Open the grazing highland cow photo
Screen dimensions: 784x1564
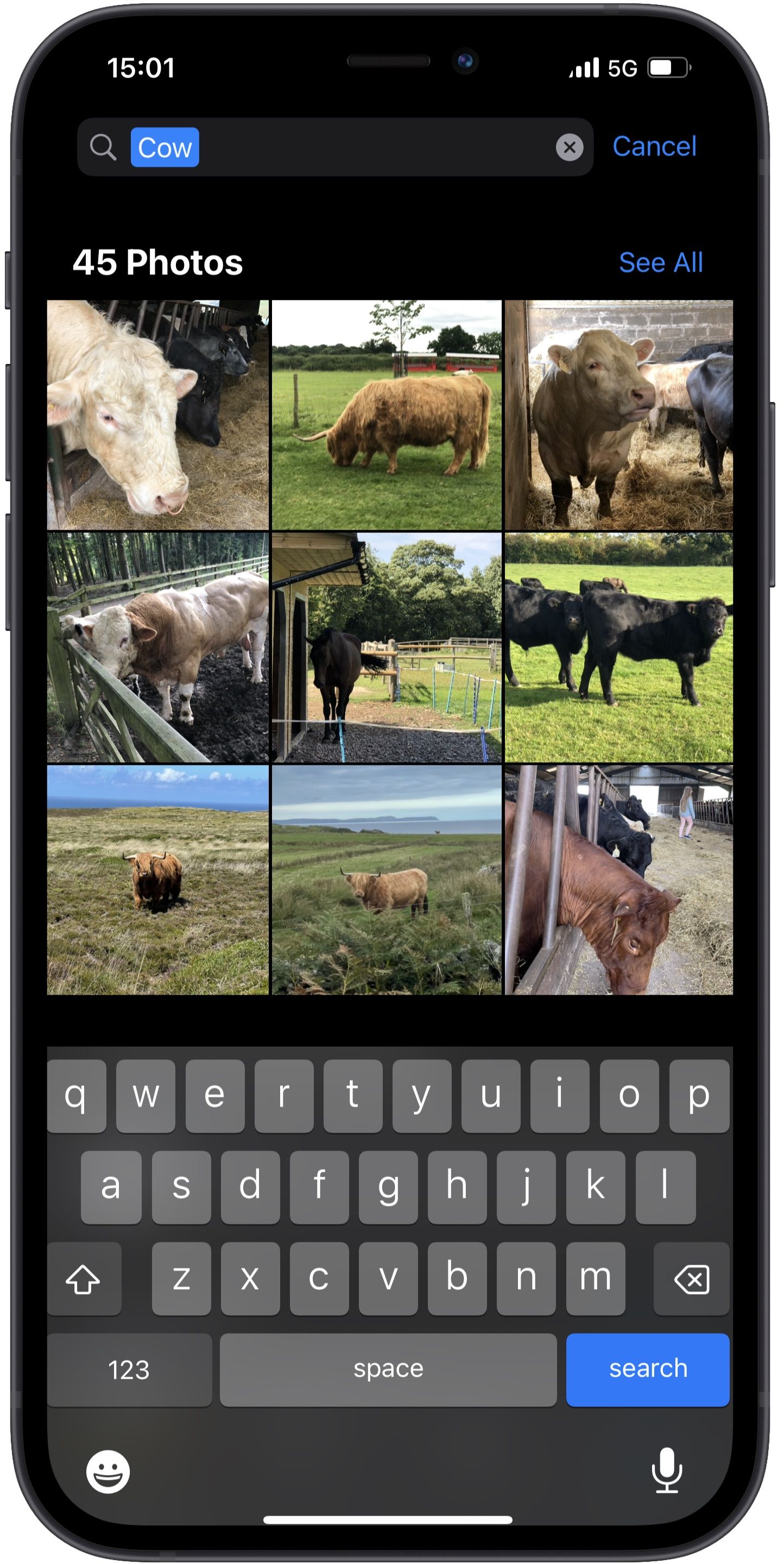387,414
